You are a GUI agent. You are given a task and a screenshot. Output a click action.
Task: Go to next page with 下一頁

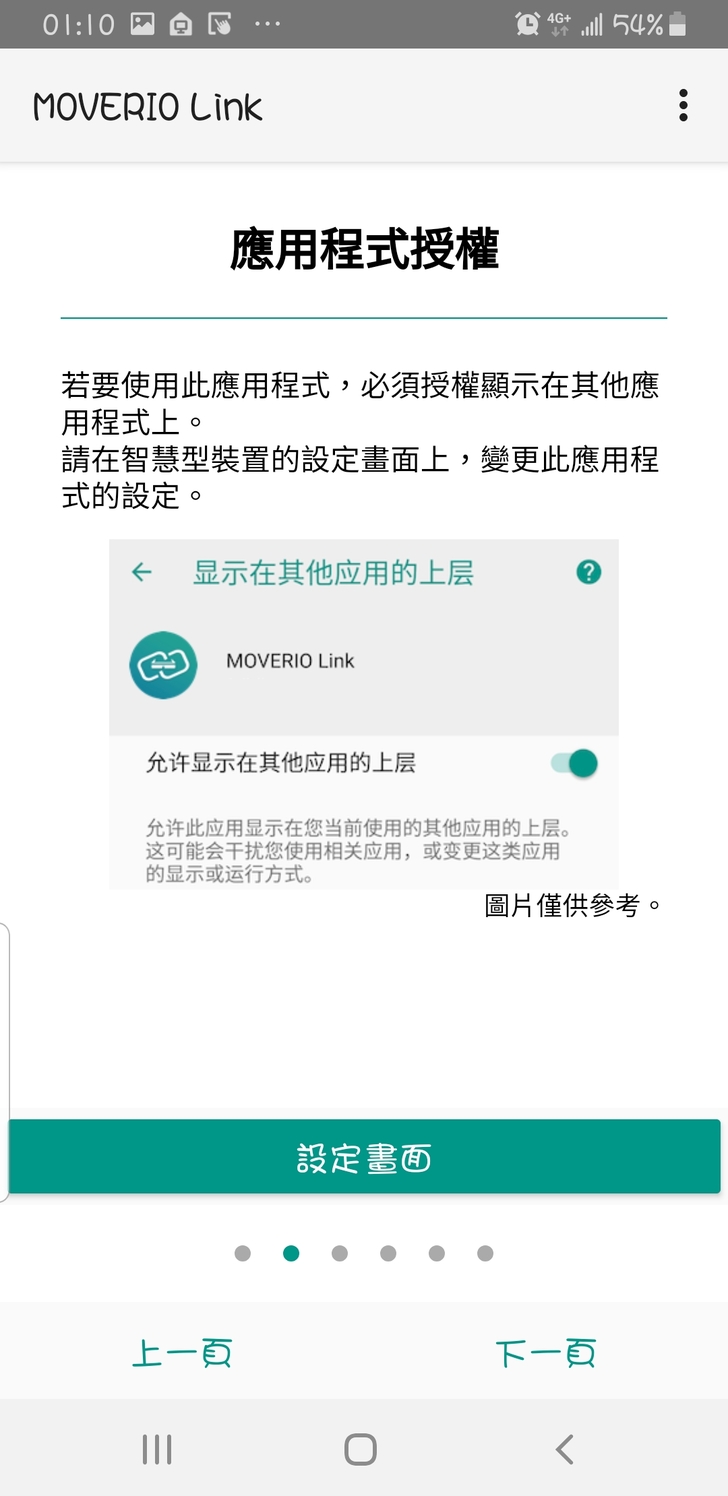[x=545, y=1353]
